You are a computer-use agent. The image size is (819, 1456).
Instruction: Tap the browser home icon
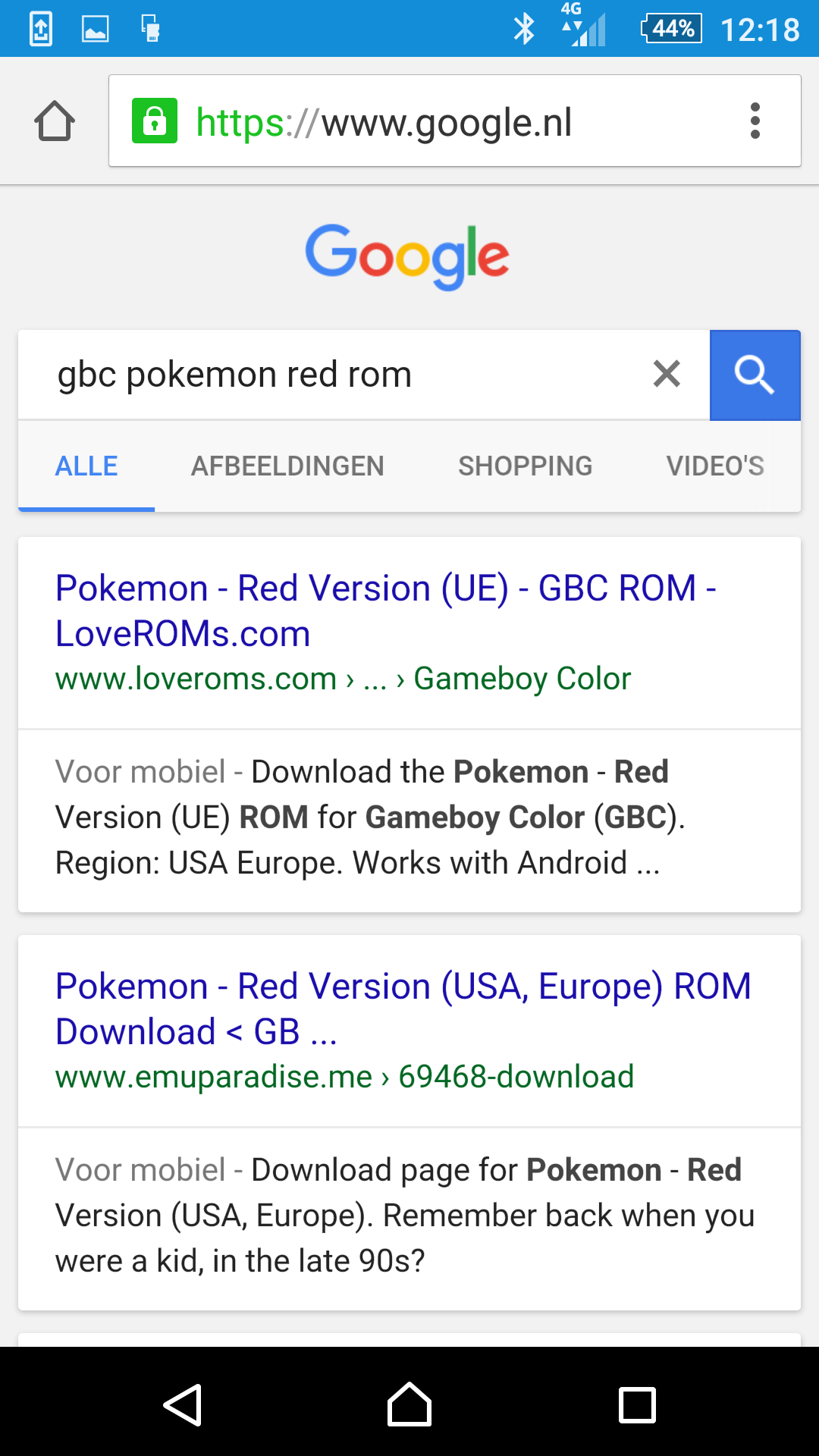point(55,121)
